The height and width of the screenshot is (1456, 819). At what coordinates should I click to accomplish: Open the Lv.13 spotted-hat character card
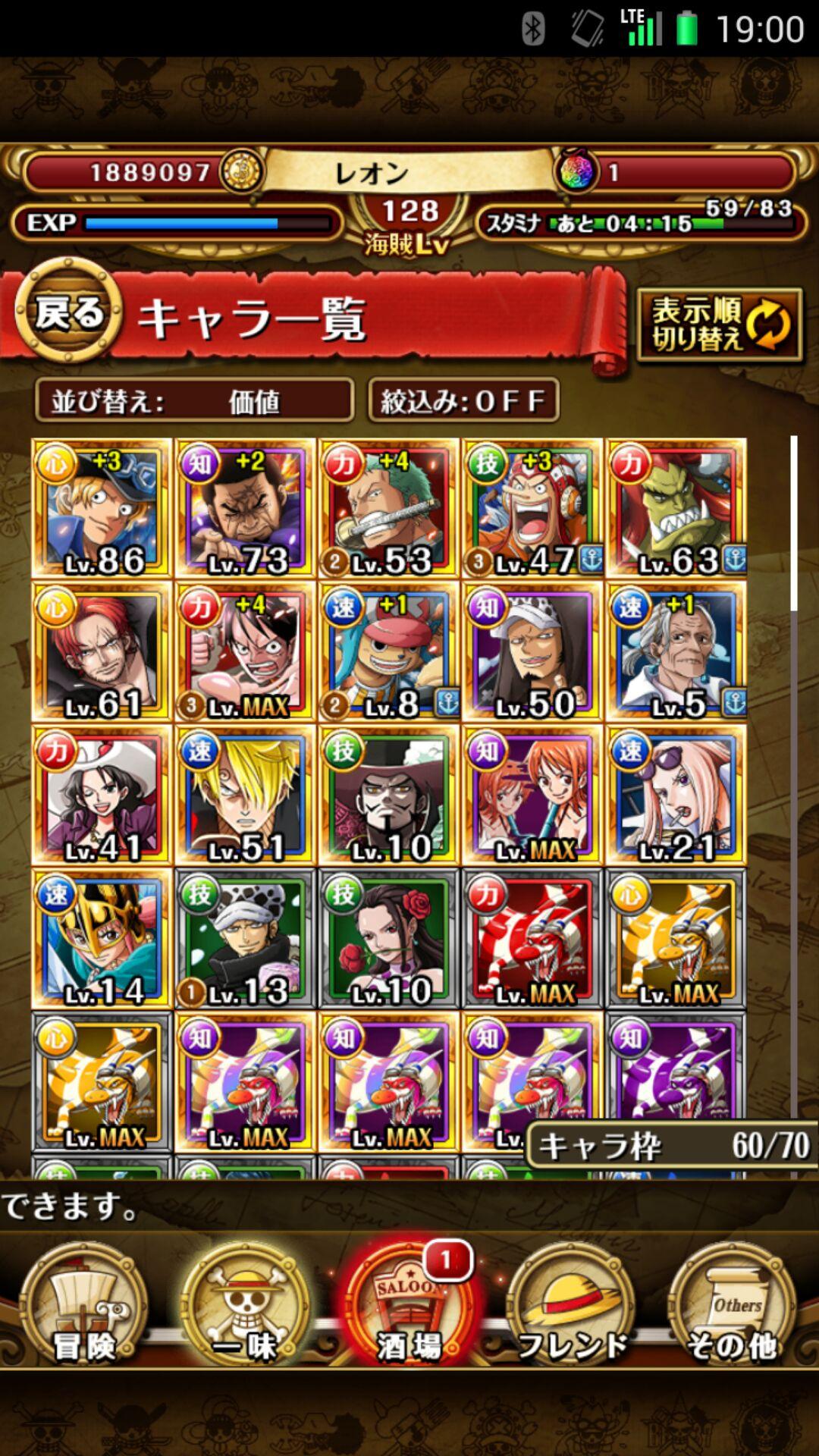(245, 939)
